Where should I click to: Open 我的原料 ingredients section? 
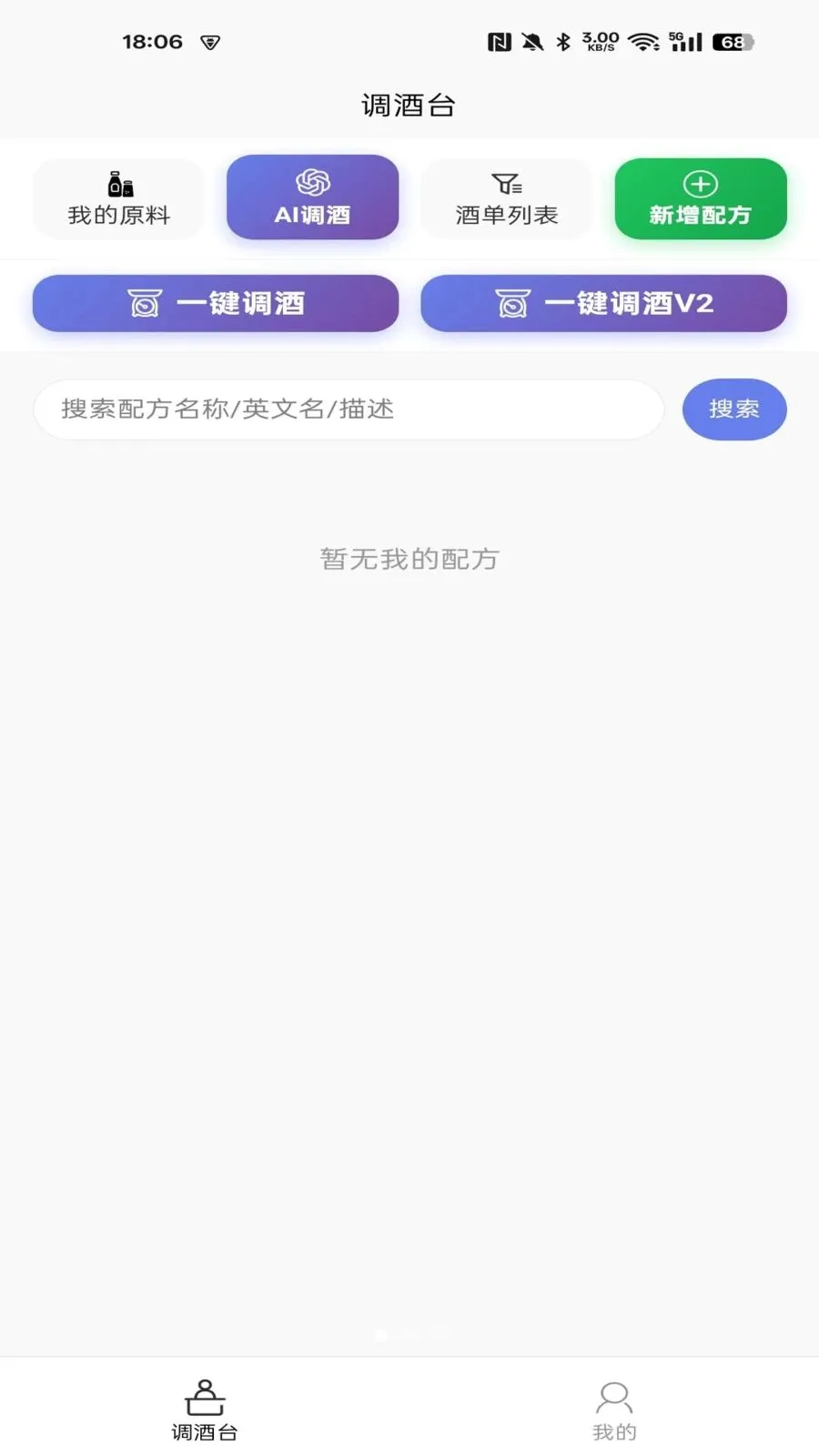[x=119, y=199]
